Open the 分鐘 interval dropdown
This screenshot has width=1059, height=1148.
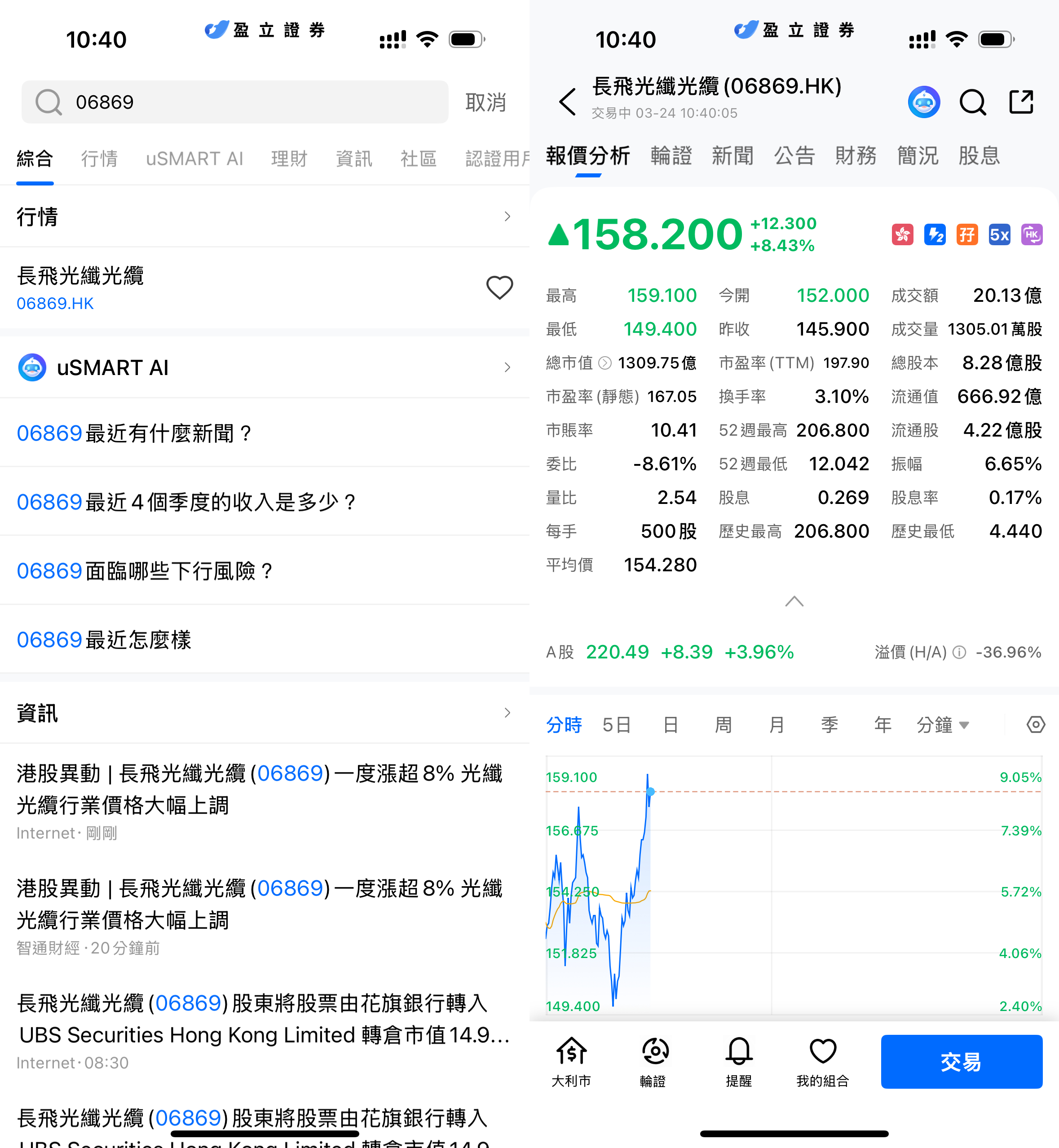click(942, 725)
